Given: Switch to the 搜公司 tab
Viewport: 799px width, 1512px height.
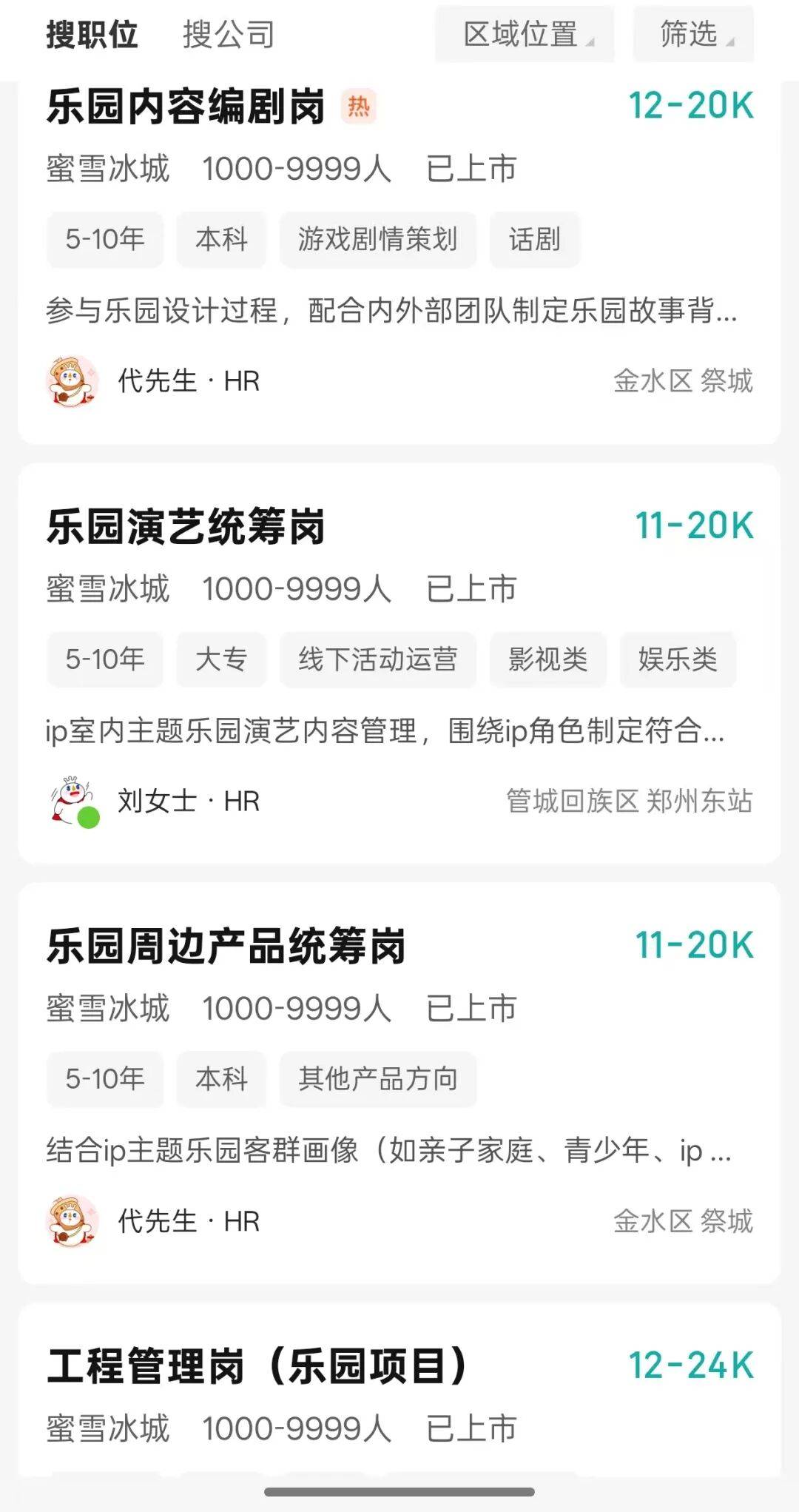Looking at the screenshot, I should tap(228, 34).
